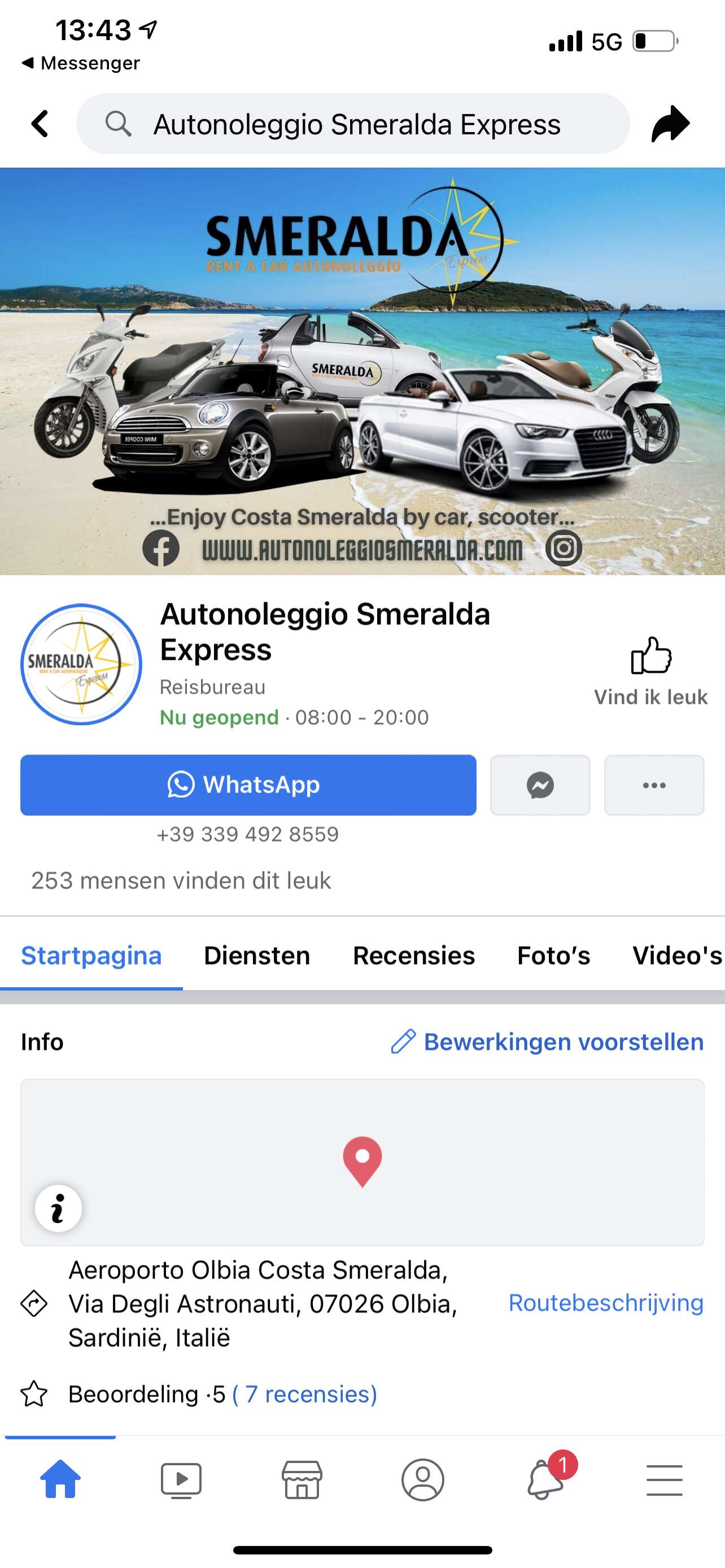Image resolution: width=725 pixels, height=1568 pixels.
Task: Tap Bewerkingen voorstellen link
Action: [x=547, y=1041]
